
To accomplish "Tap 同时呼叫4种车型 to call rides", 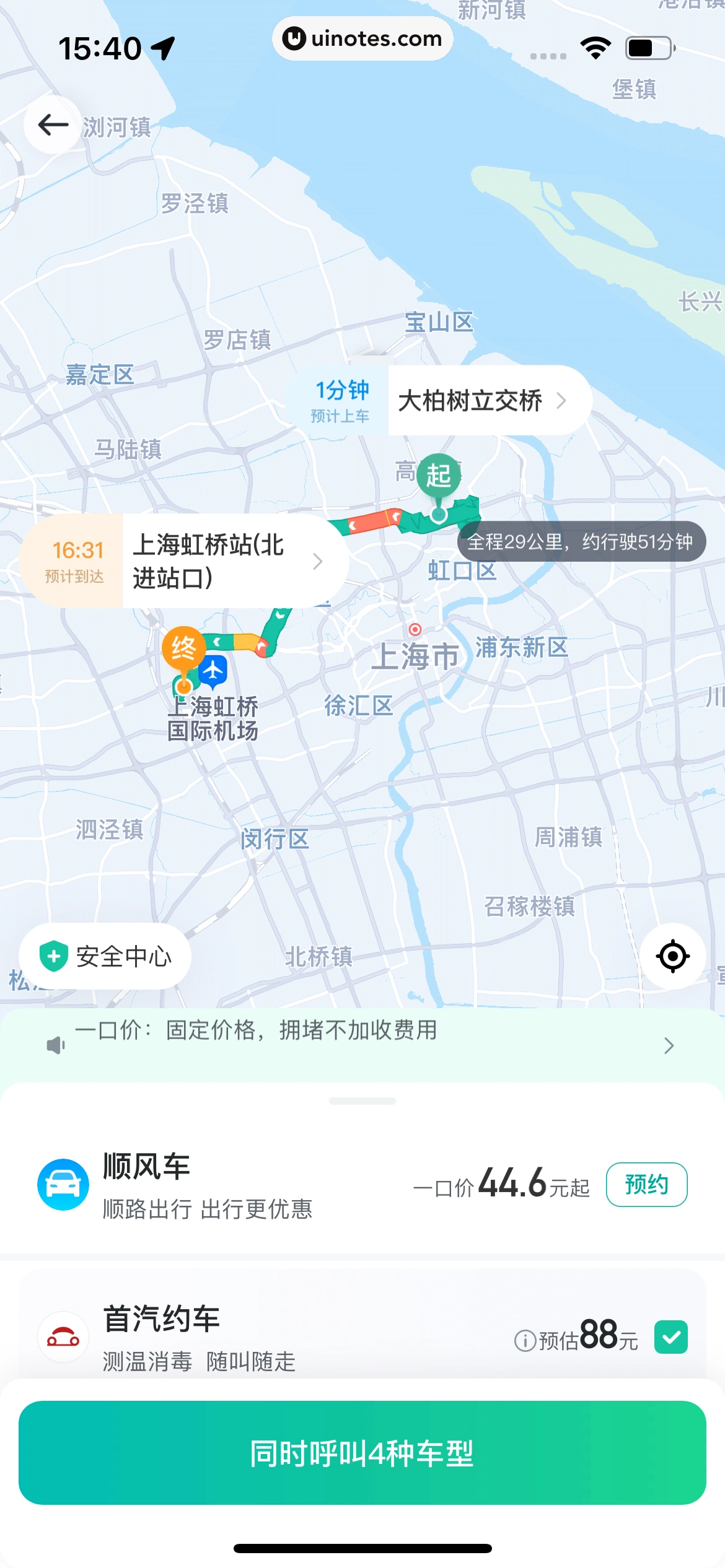I will point(362,1453).
